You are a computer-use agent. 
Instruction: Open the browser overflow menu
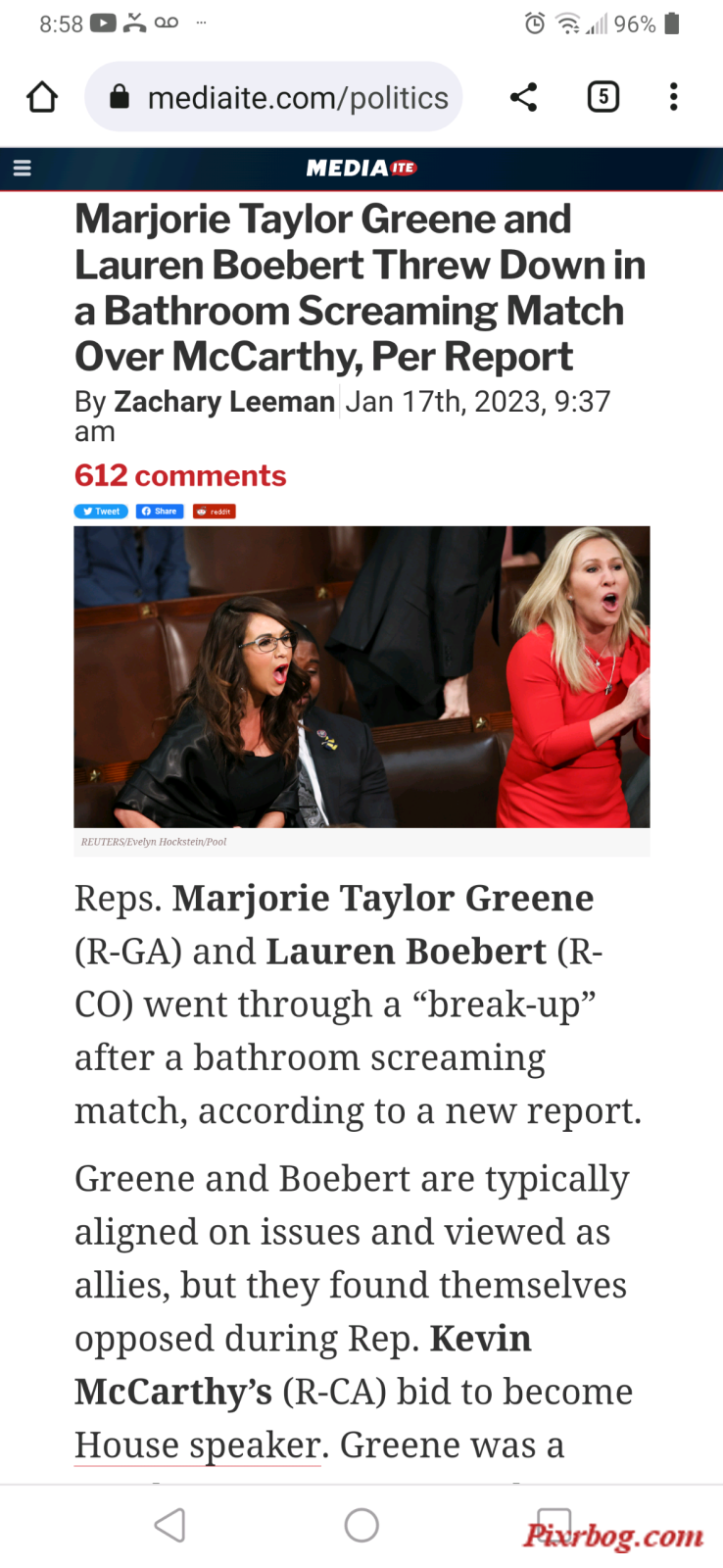pos(673,97)
